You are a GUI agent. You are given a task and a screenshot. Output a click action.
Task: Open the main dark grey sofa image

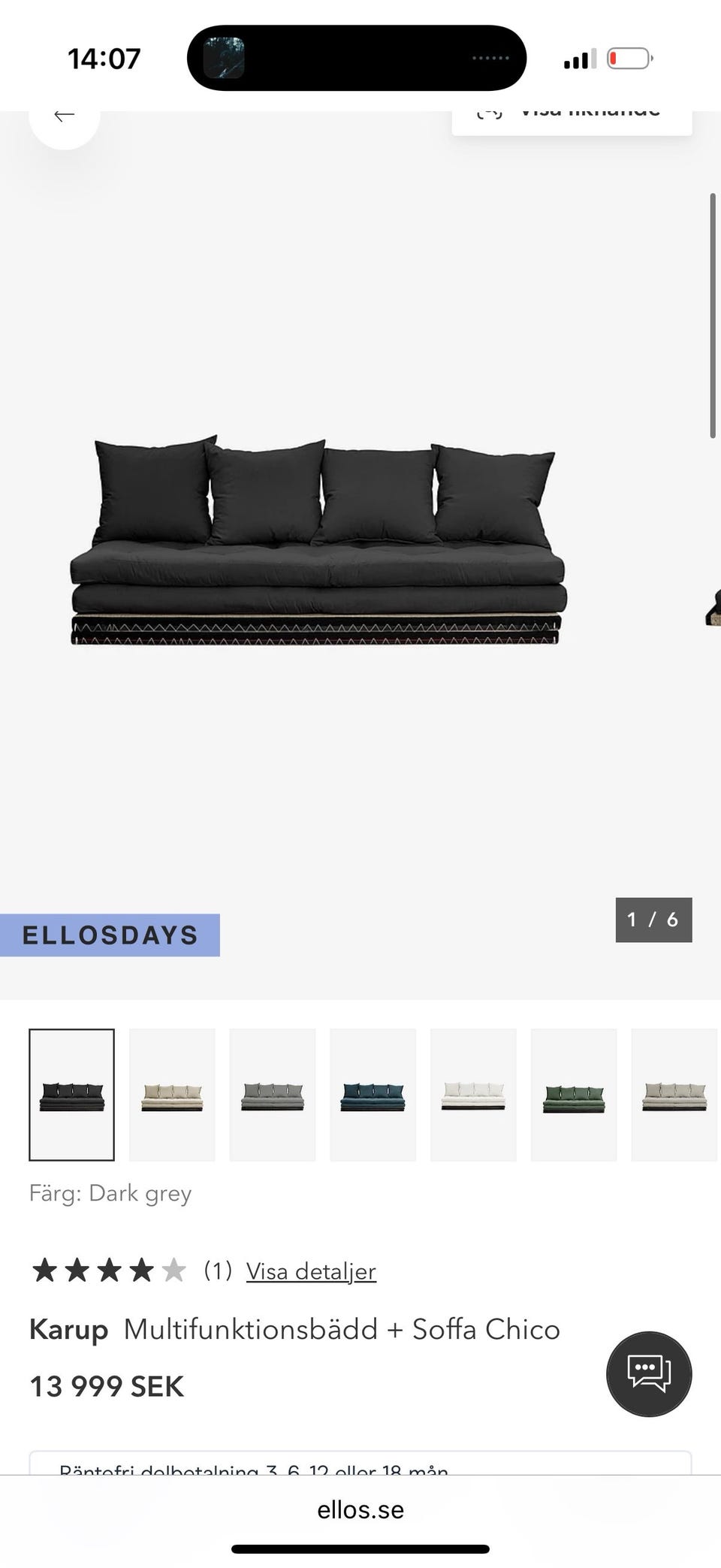(318, 541)
